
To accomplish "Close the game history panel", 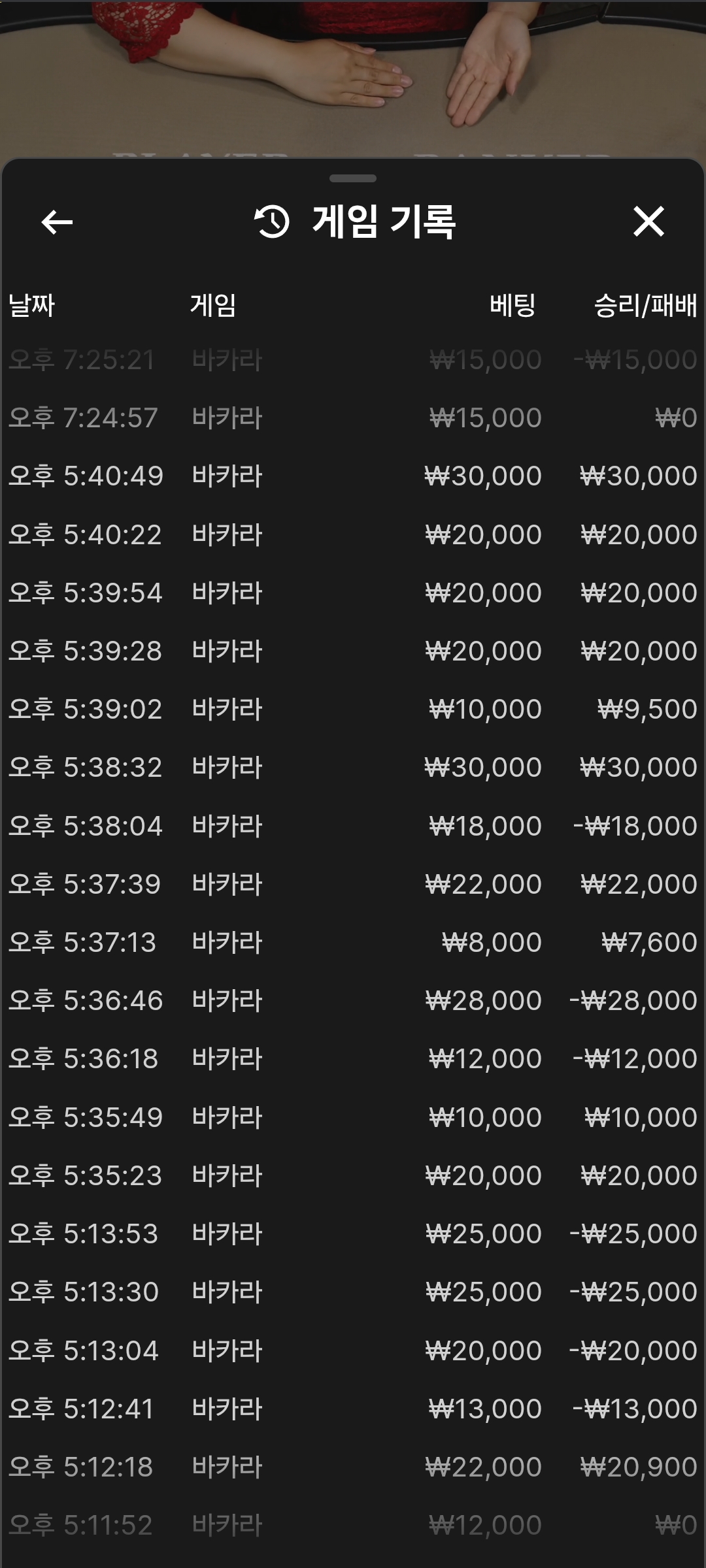I will [x=648, y=221].
